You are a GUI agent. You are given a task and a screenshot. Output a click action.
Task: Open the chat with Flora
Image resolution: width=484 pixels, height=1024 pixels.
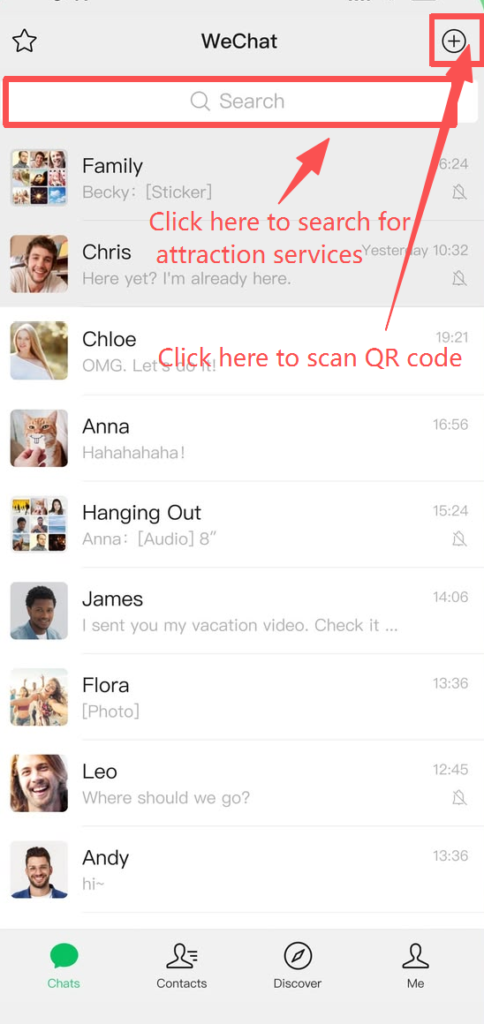click(x=242, y=696)
